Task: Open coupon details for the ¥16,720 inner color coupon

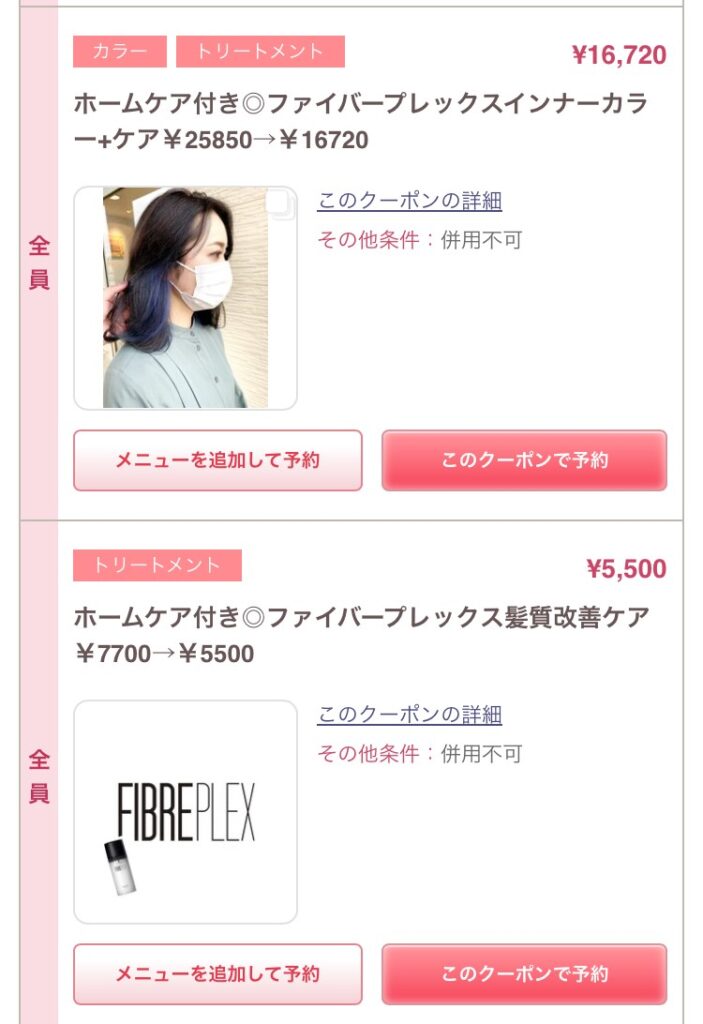Action: point(409,201)
